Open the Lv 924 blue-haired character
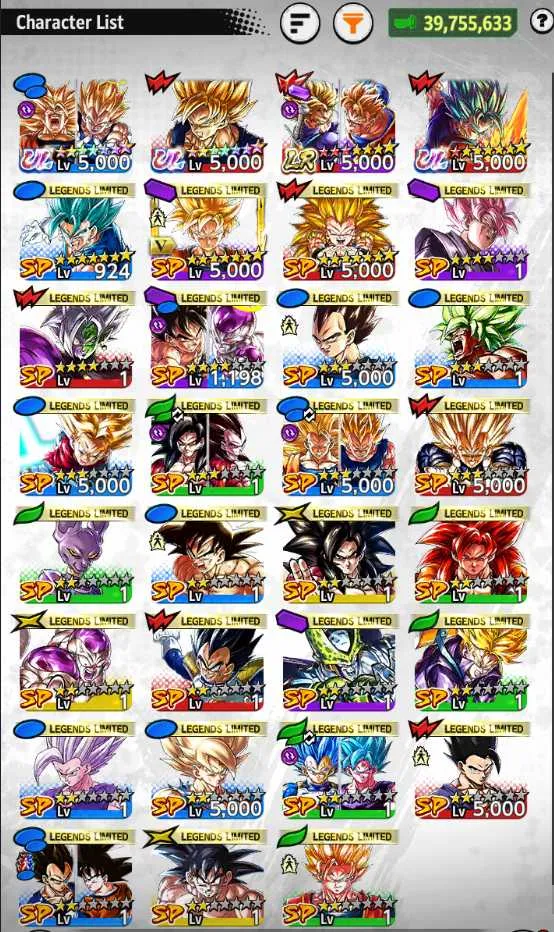554x932 pixels. tap(75, 232)
